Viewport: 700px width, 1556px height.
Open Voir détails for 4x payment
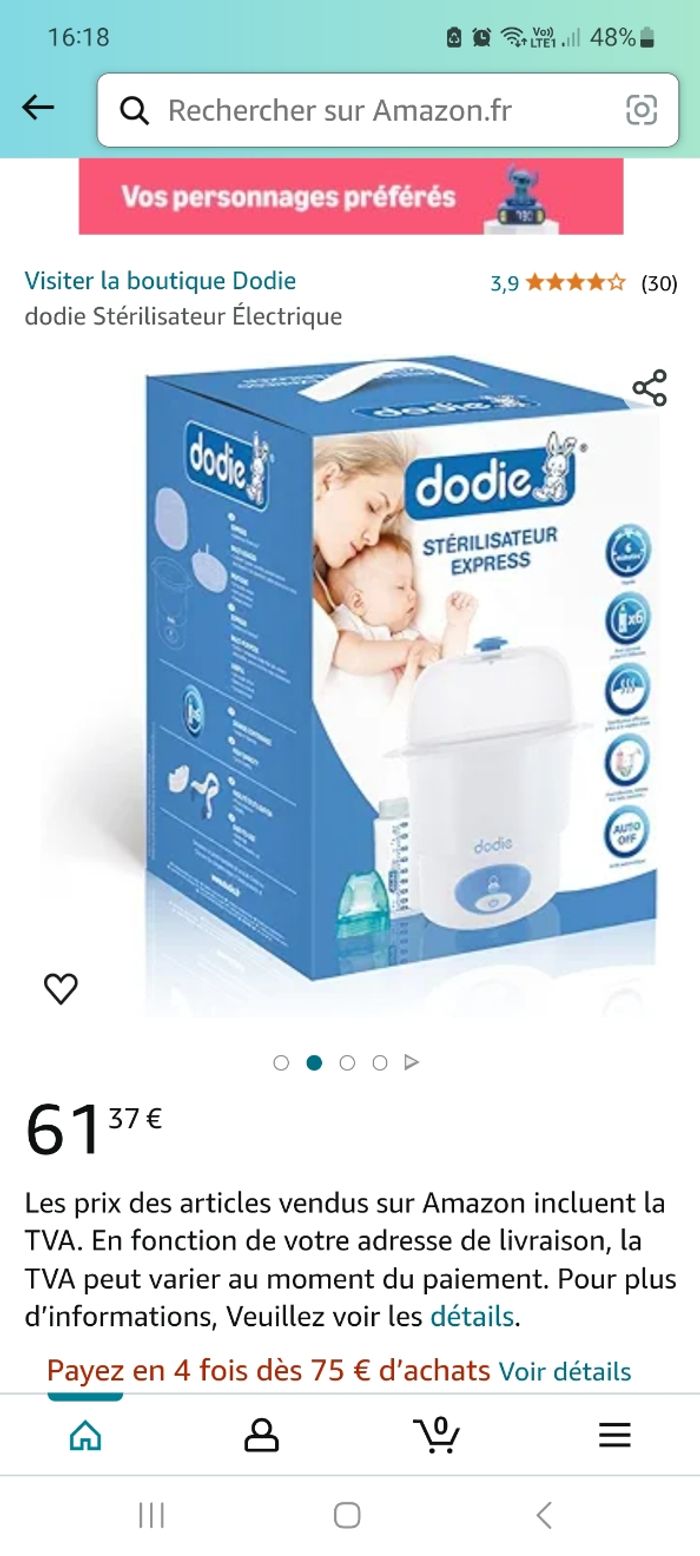click(x=564, y=1371)
